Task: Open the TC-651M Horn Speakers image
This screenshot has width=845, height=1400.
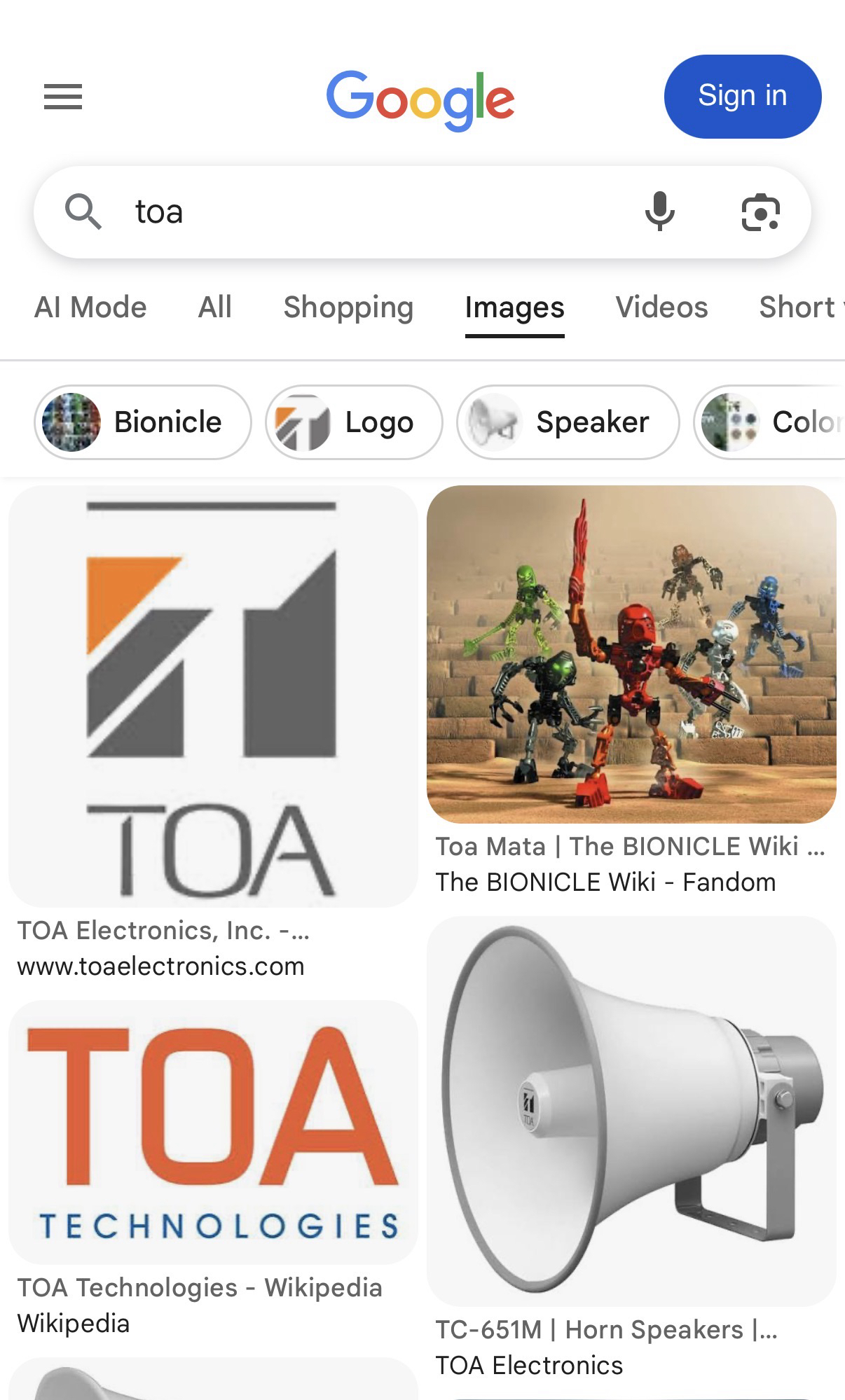Action: click(631, 1111)
